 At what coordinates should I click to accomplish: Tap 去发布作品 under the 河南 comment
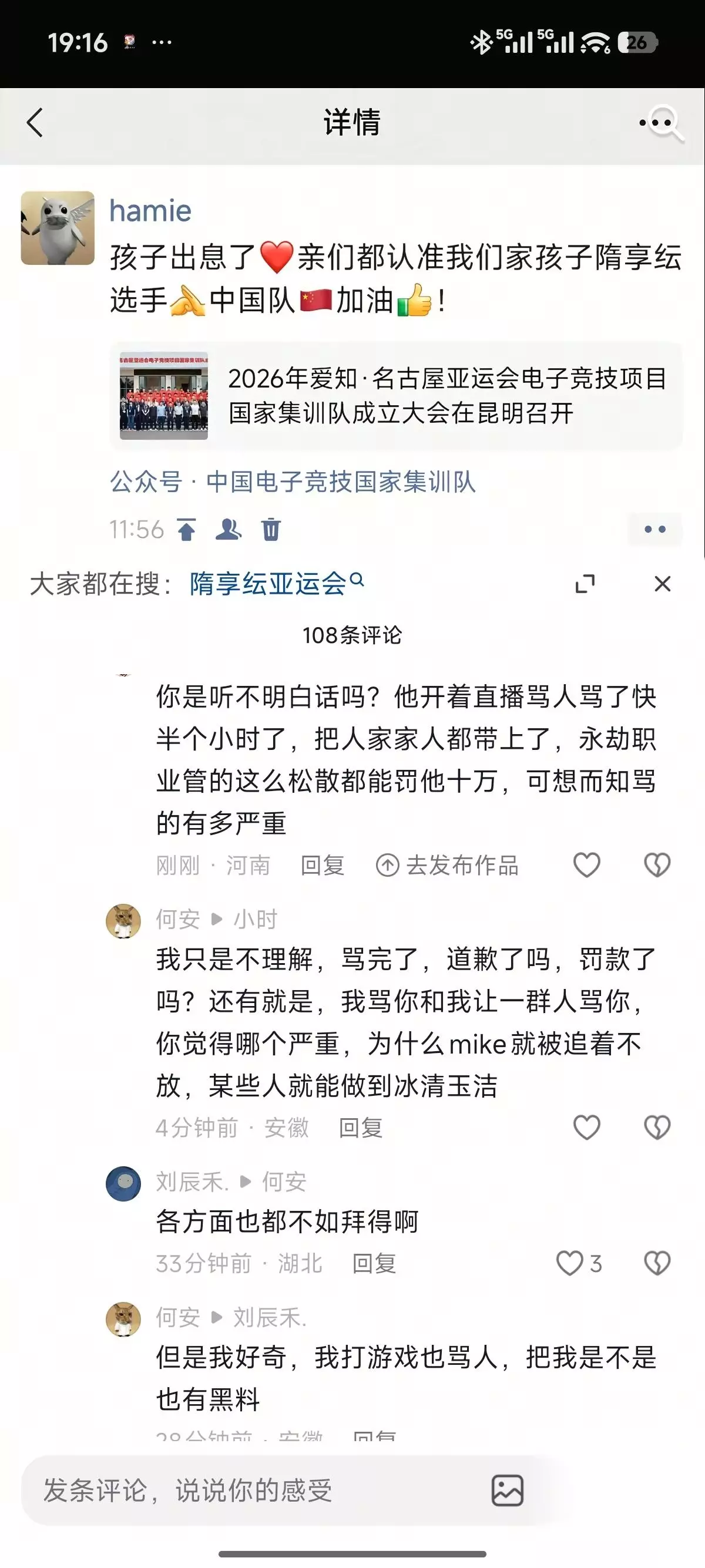pos(448,865)
